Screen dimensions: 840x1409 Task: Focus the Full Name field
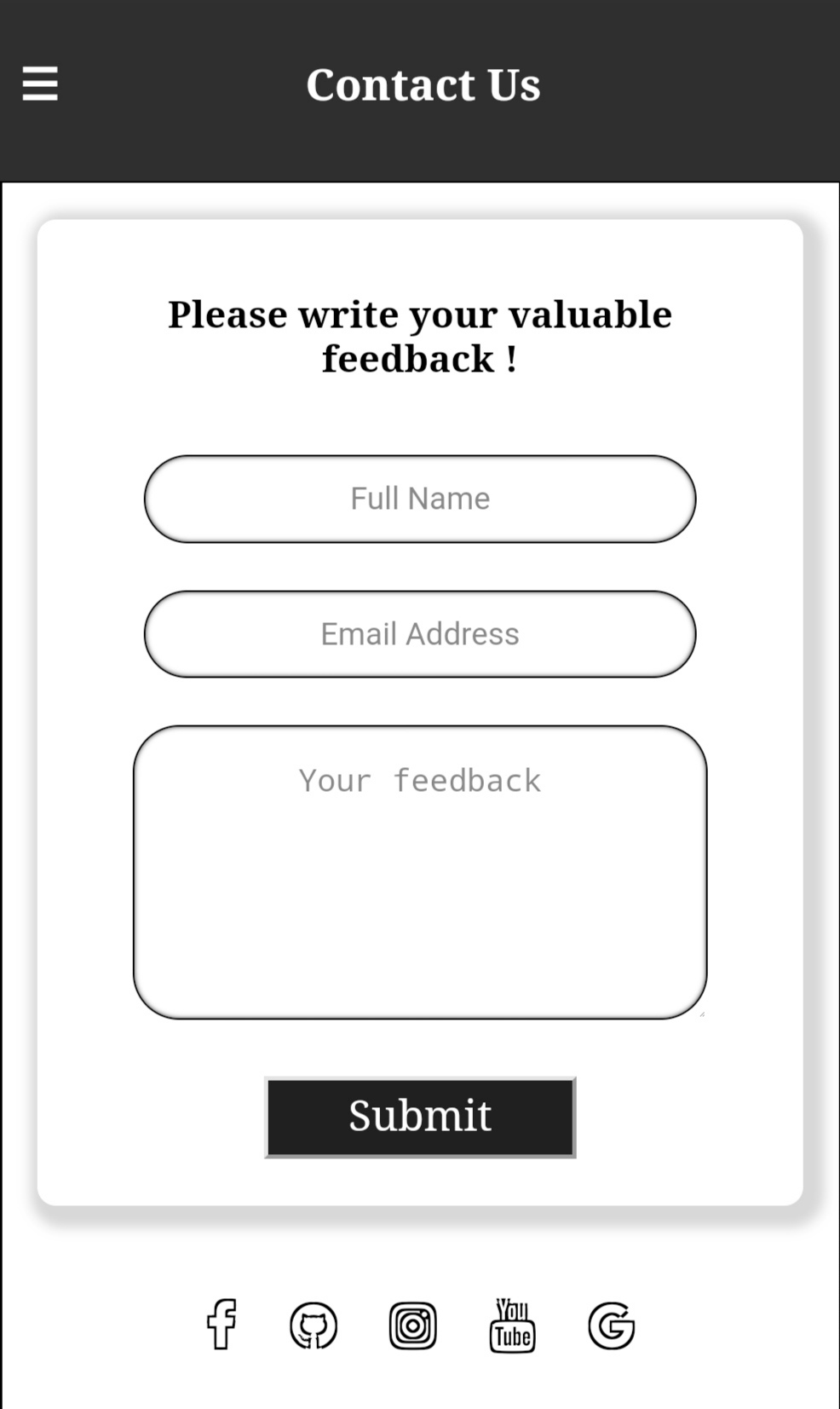pyautogui.click(x=420, y=499)
